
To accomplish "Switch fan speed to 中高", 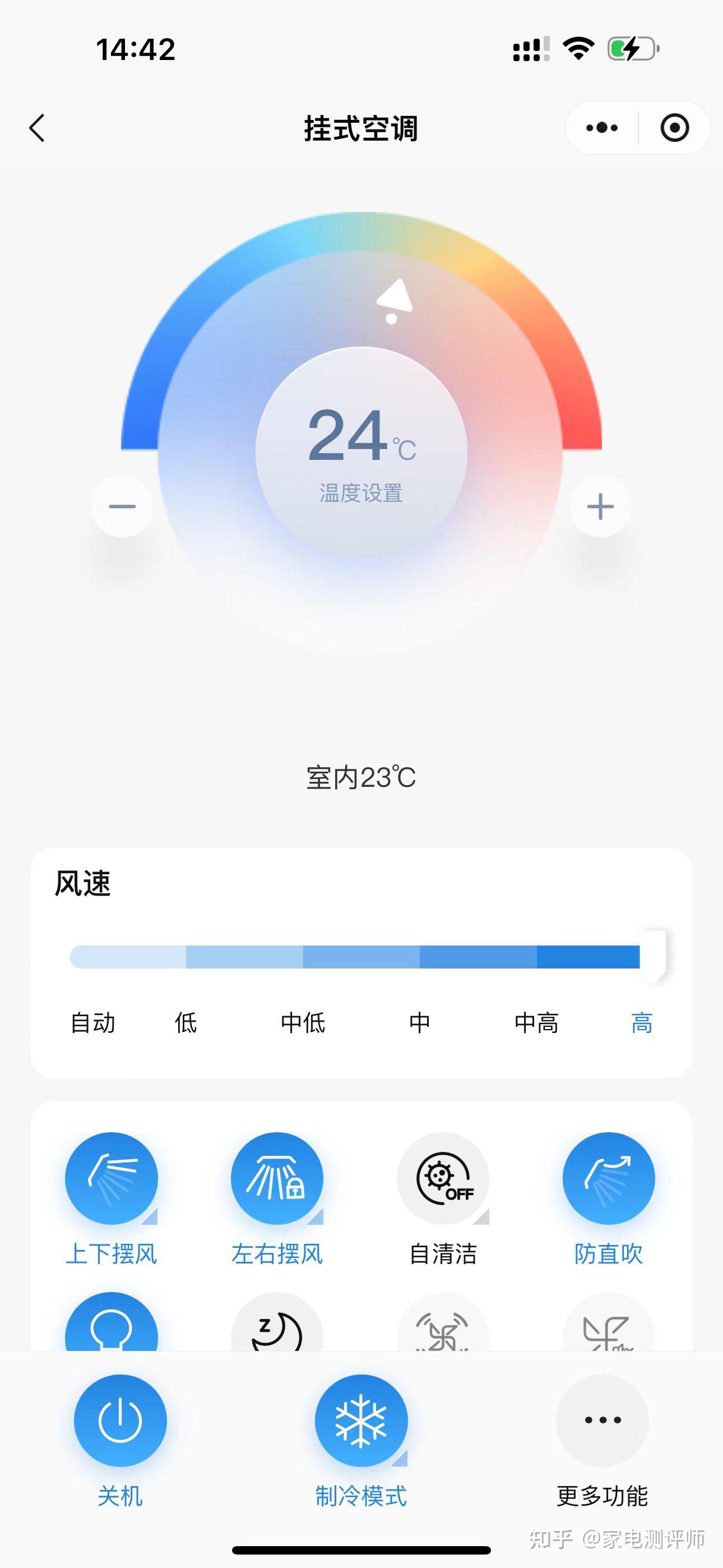I will [x=536, y=1022].
